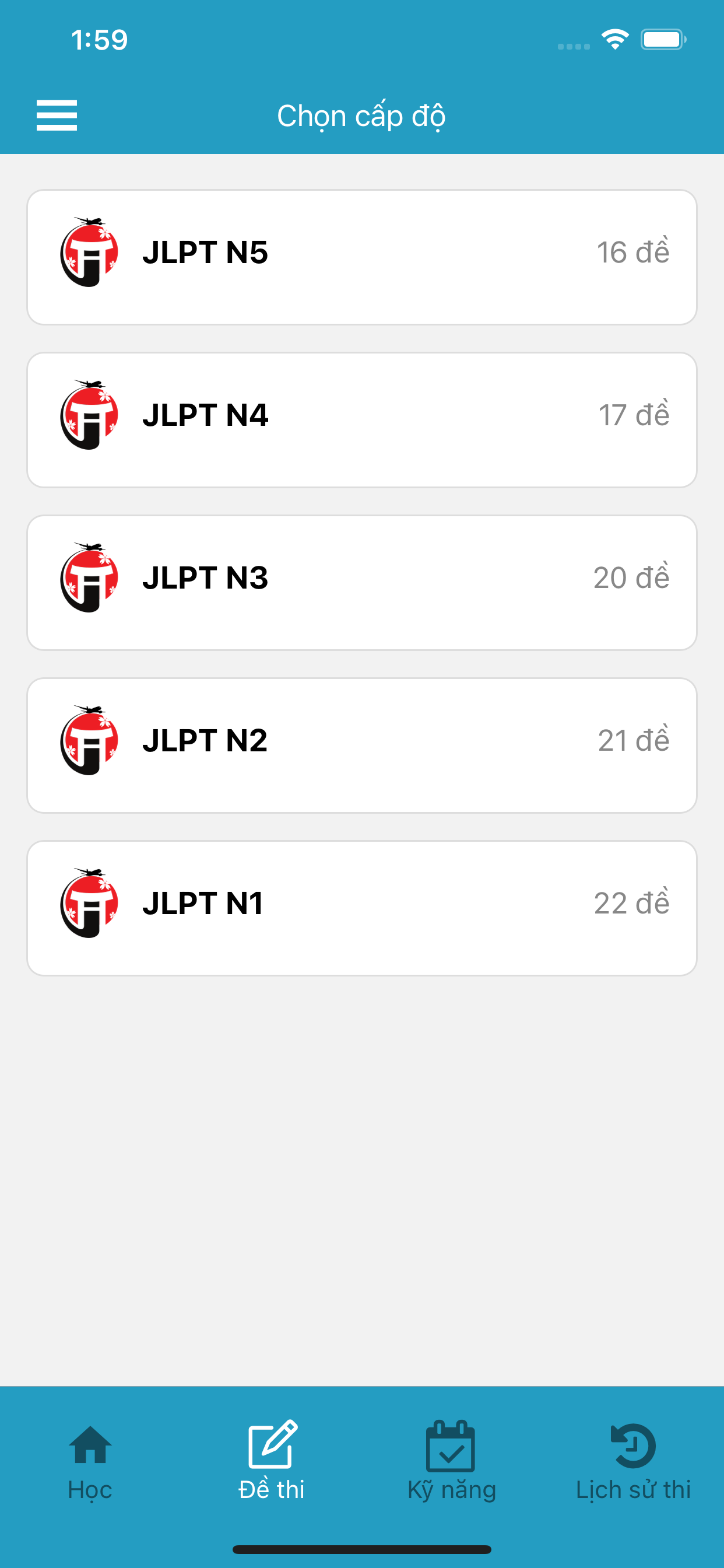Open the Lịch sử thi tab
Screen dimensions: 724x1568
[x=632, y=1462]
